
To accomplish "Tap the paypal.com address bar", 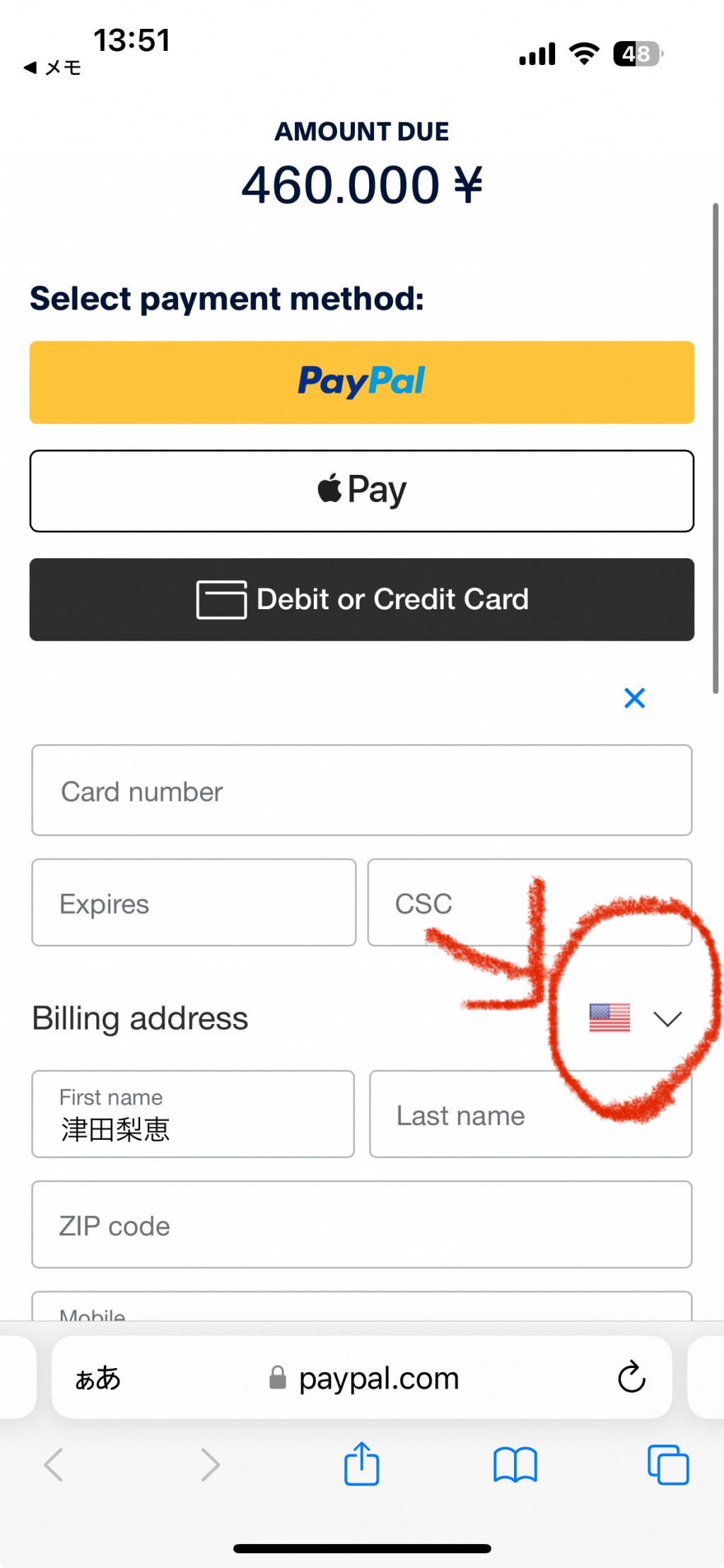I will tap(362, 1377).
